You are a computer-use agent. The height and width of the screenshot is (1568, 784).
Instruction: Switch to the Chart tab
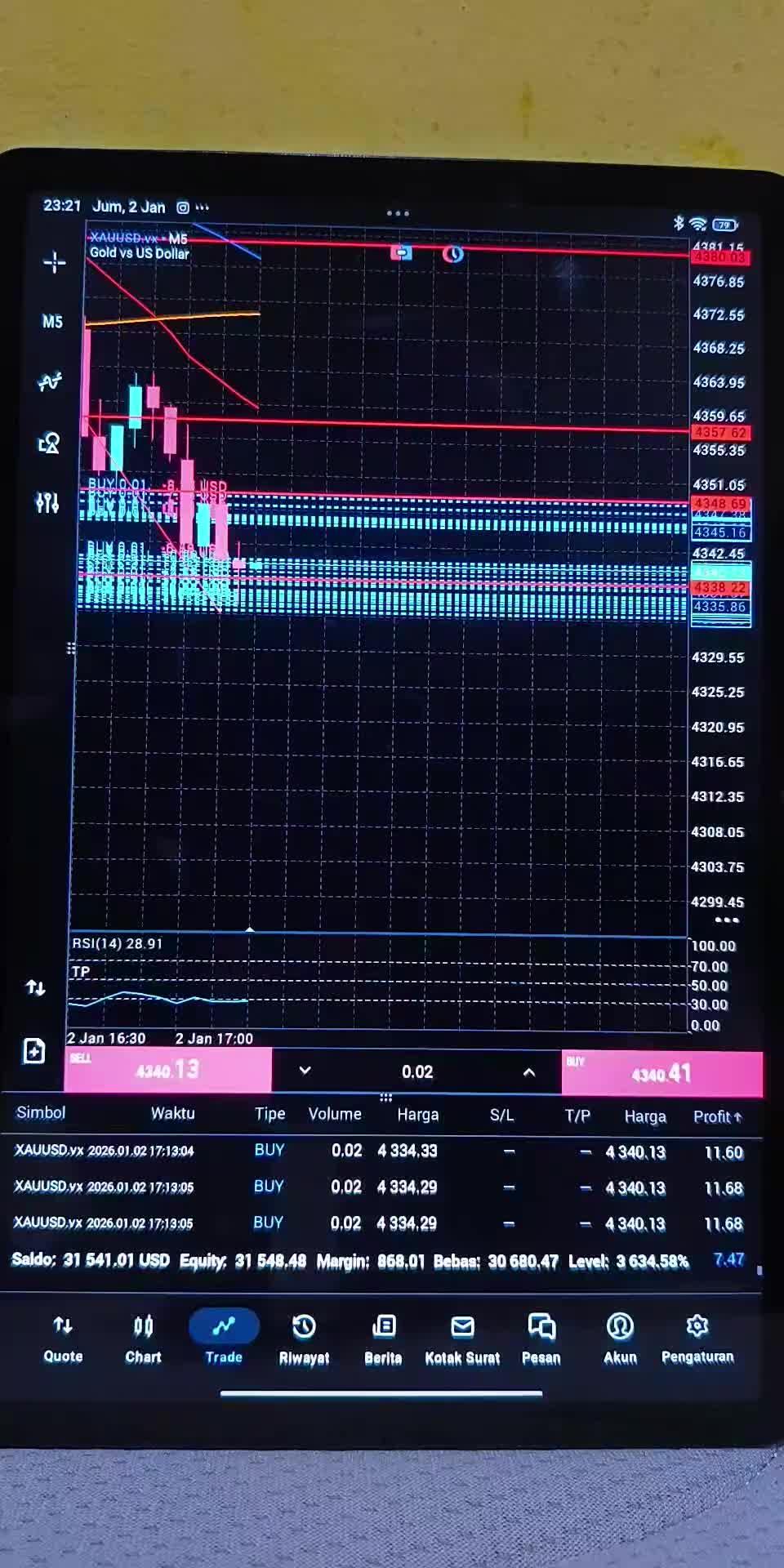(x=143, y=1338)
